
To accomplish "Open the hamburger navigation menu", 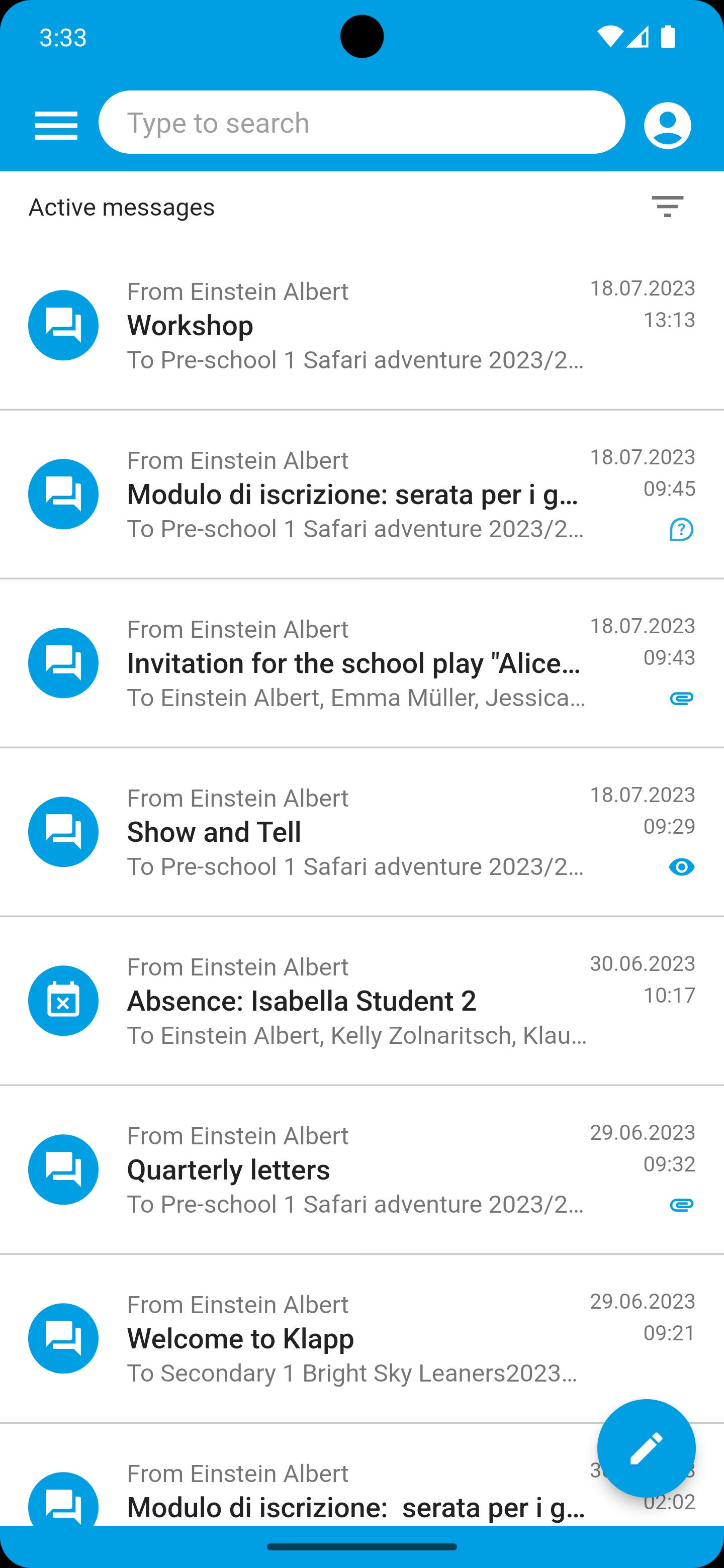I will click(56, 126).
